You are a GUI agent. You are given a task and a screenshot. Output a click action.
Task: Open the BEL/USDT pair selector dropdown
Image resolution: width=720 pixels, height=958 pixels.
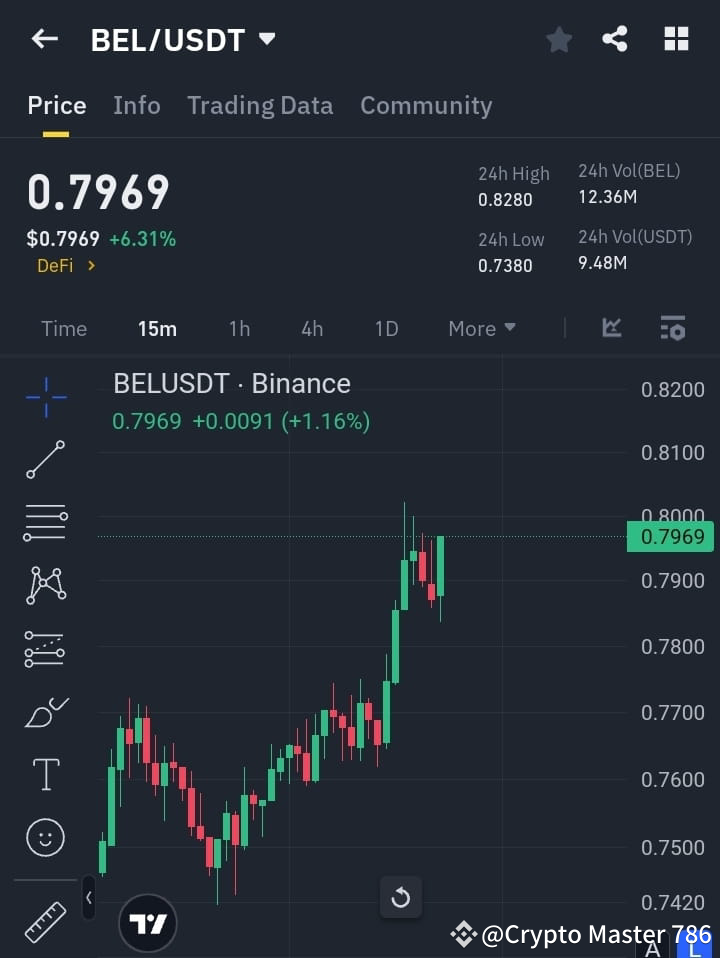[266, 39]
